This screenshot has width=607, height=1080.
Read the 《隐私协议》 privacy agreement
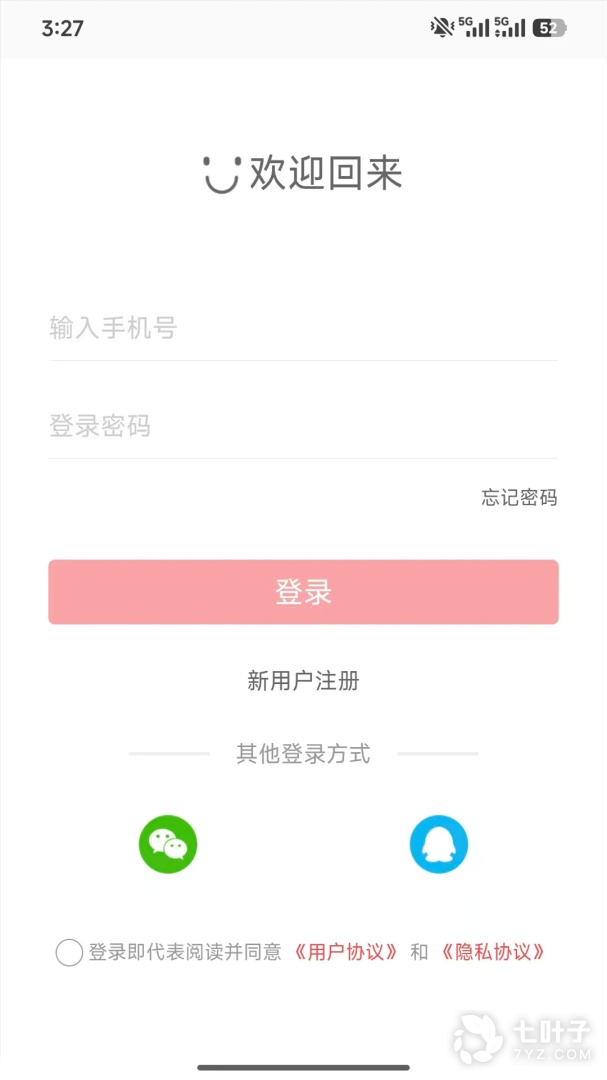click(493, 952)
